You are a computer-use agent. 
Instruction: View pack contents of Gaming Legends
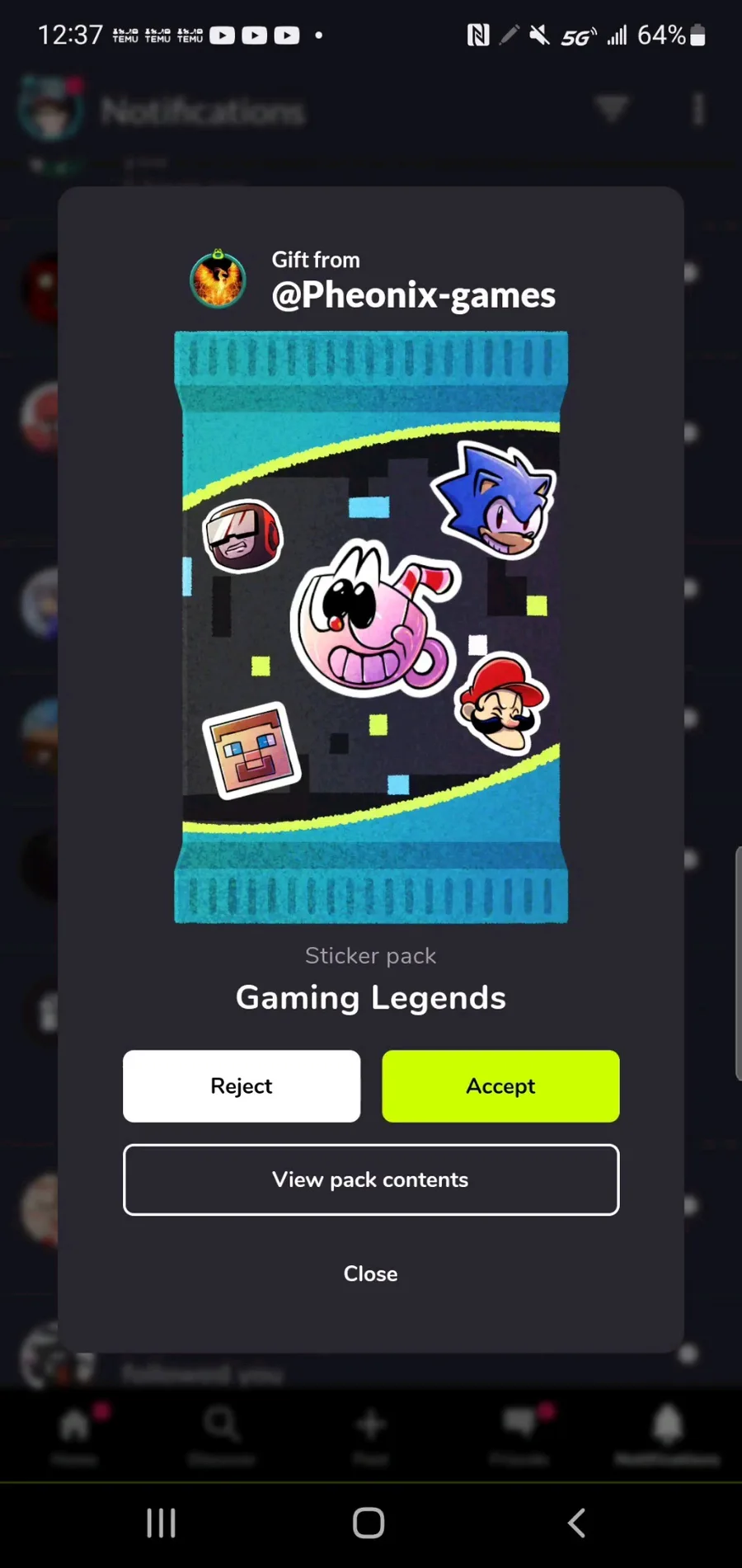371,1180
